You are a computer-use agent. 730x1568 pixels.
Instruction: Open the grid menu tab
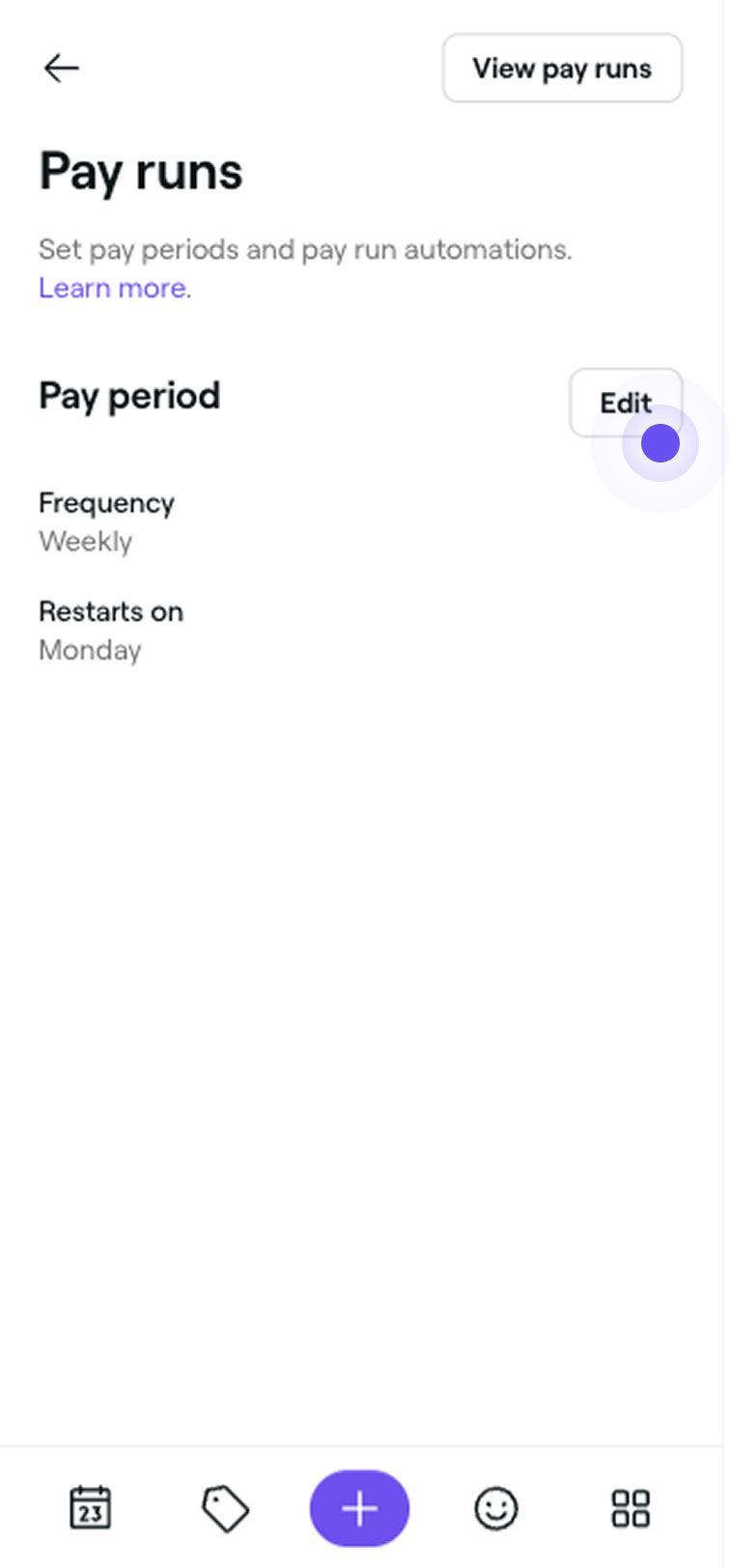[x=631, y=1508]
